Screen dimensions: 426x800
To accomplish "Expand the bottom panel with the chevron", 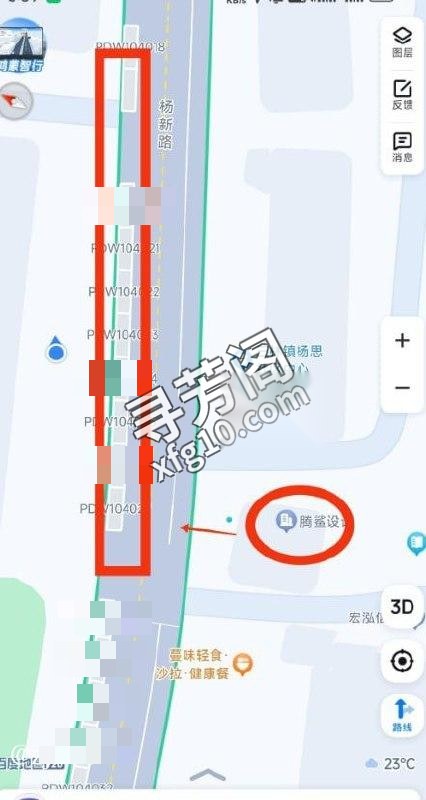I will [x=208, y=775].
